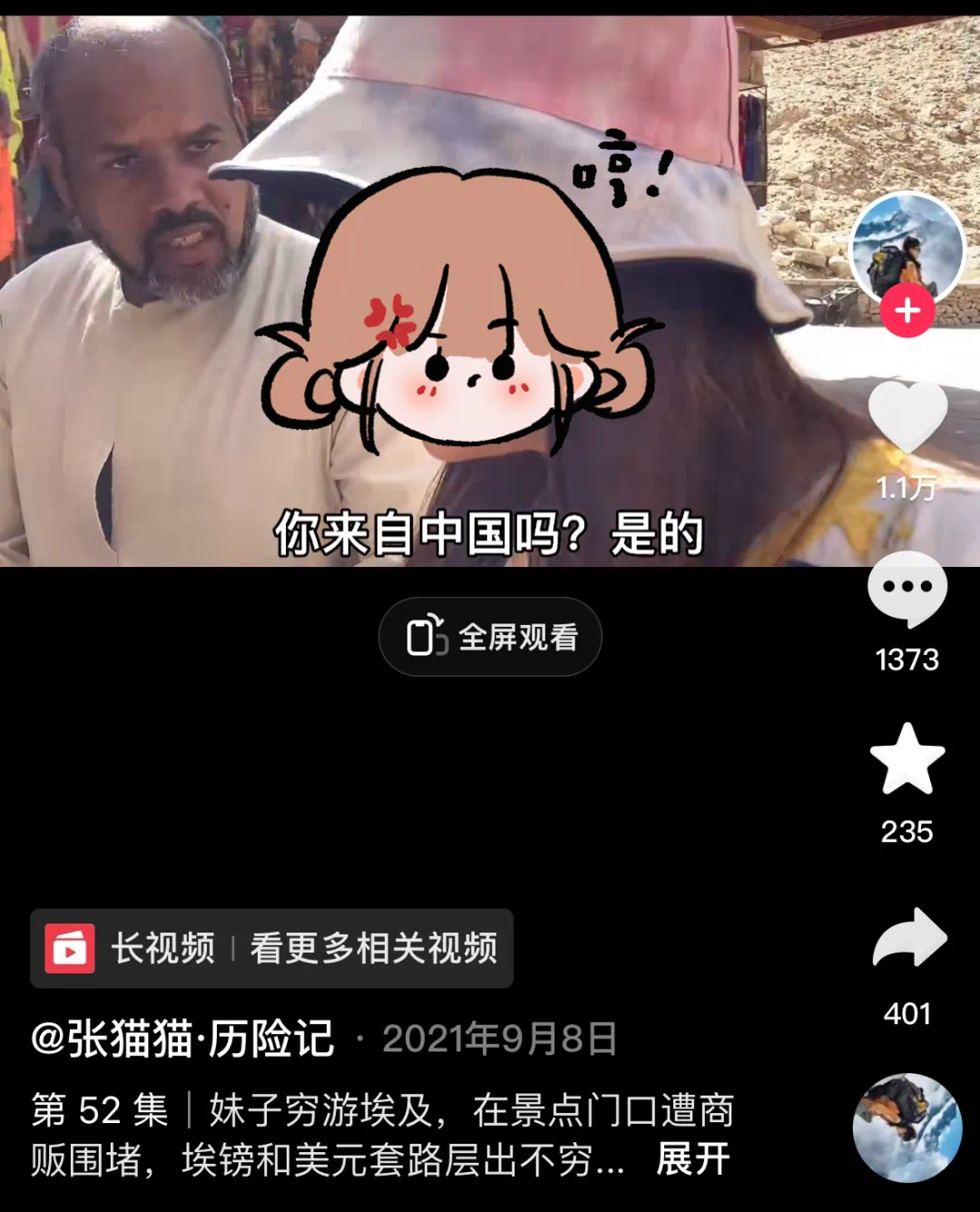Like this video with the heart
980x1212 pixels.
click(906, 418)
